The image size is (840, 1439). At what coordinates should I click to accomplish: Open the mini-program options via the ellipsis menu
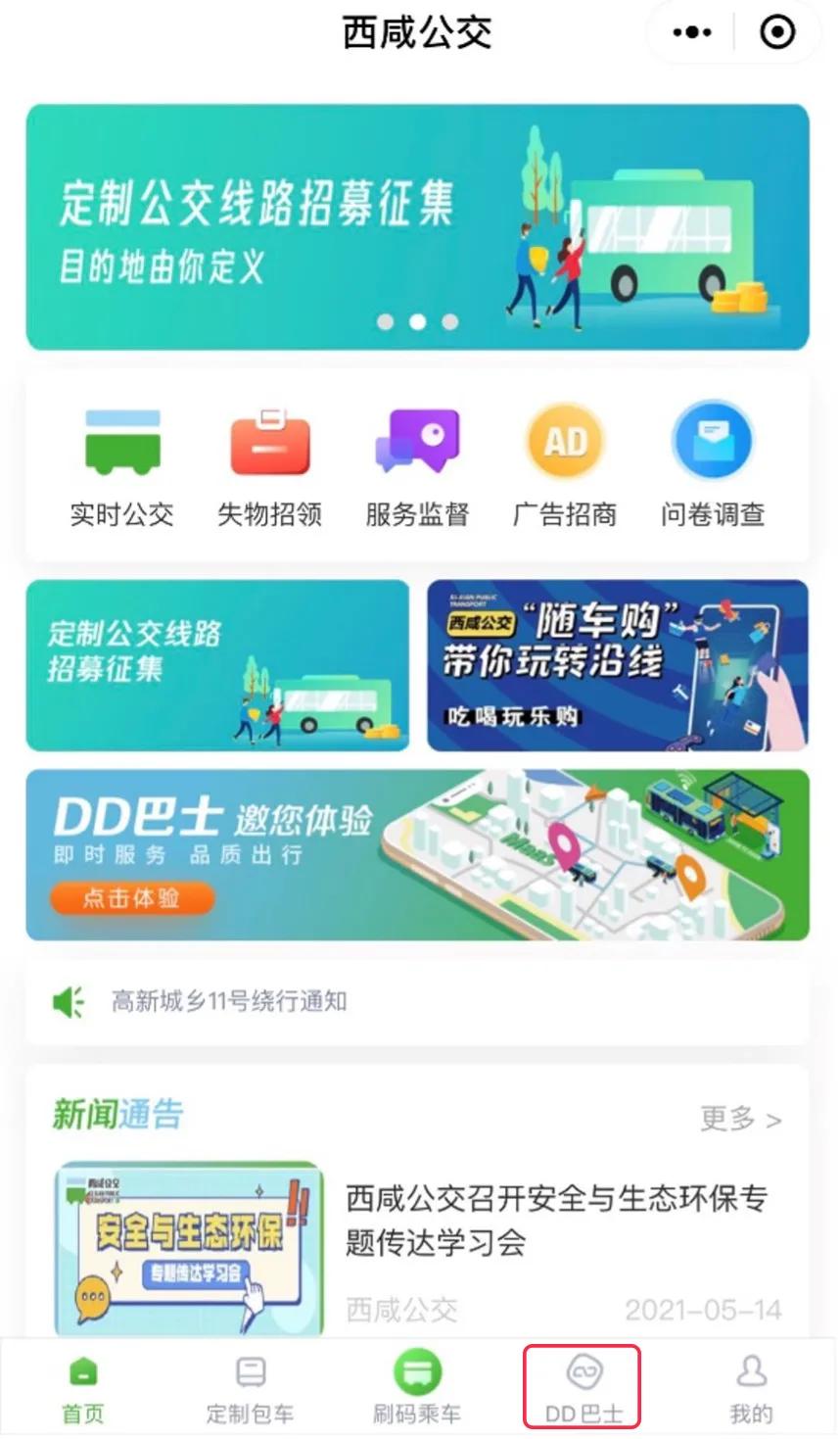(x=689, y=32)
